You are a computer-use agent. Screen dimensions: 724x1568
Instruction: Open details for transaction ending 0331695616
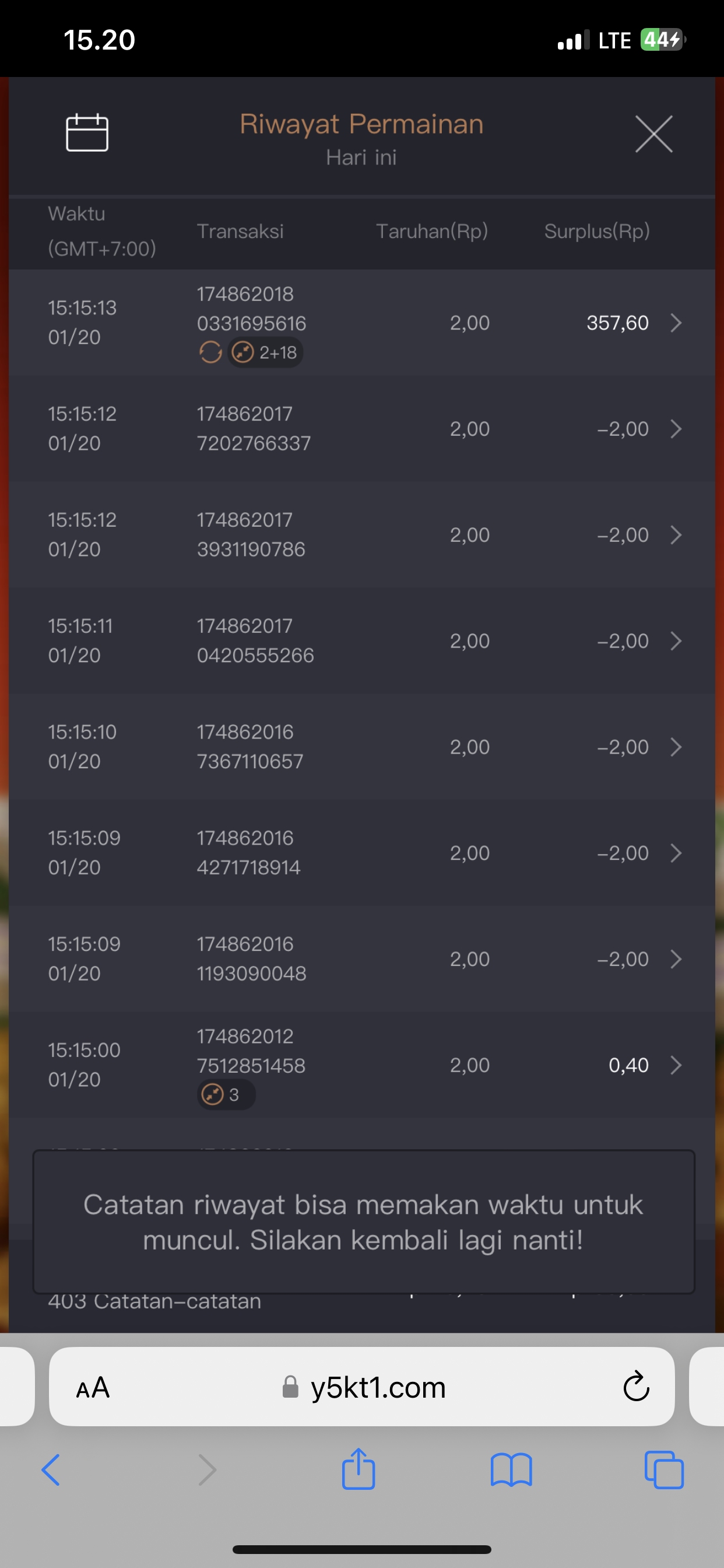676,323
